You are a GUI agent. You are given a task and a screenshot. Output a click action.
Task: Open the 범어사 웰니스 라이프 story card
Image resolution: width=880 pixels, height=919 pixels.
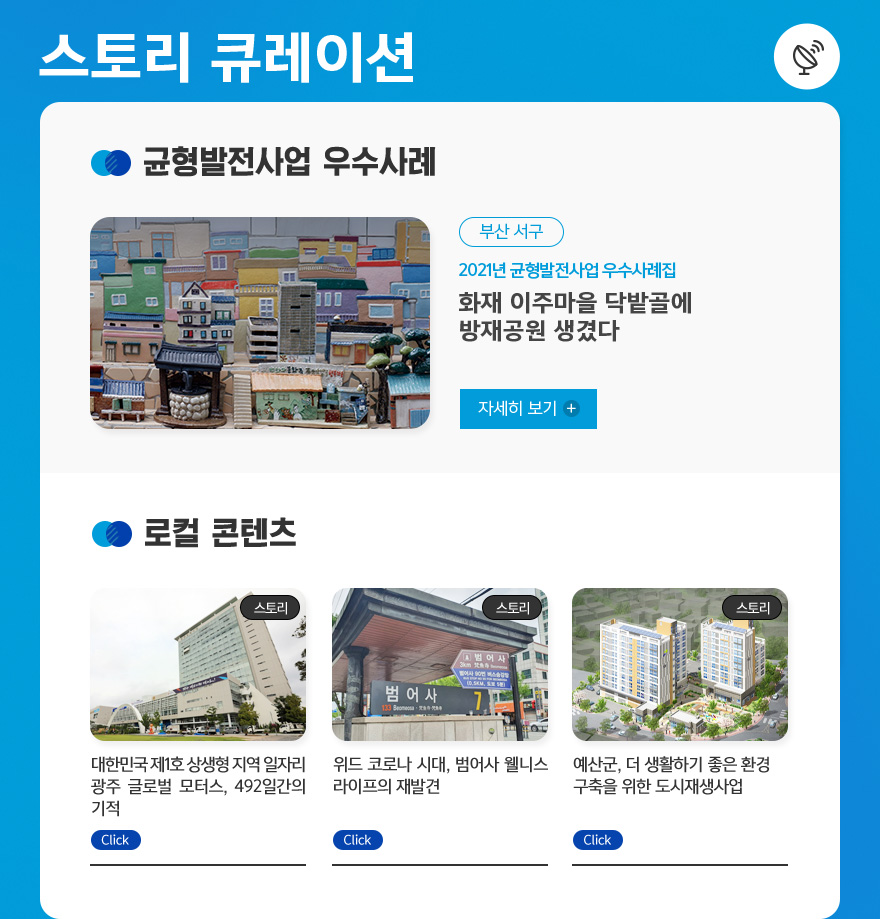pos(440,664)
